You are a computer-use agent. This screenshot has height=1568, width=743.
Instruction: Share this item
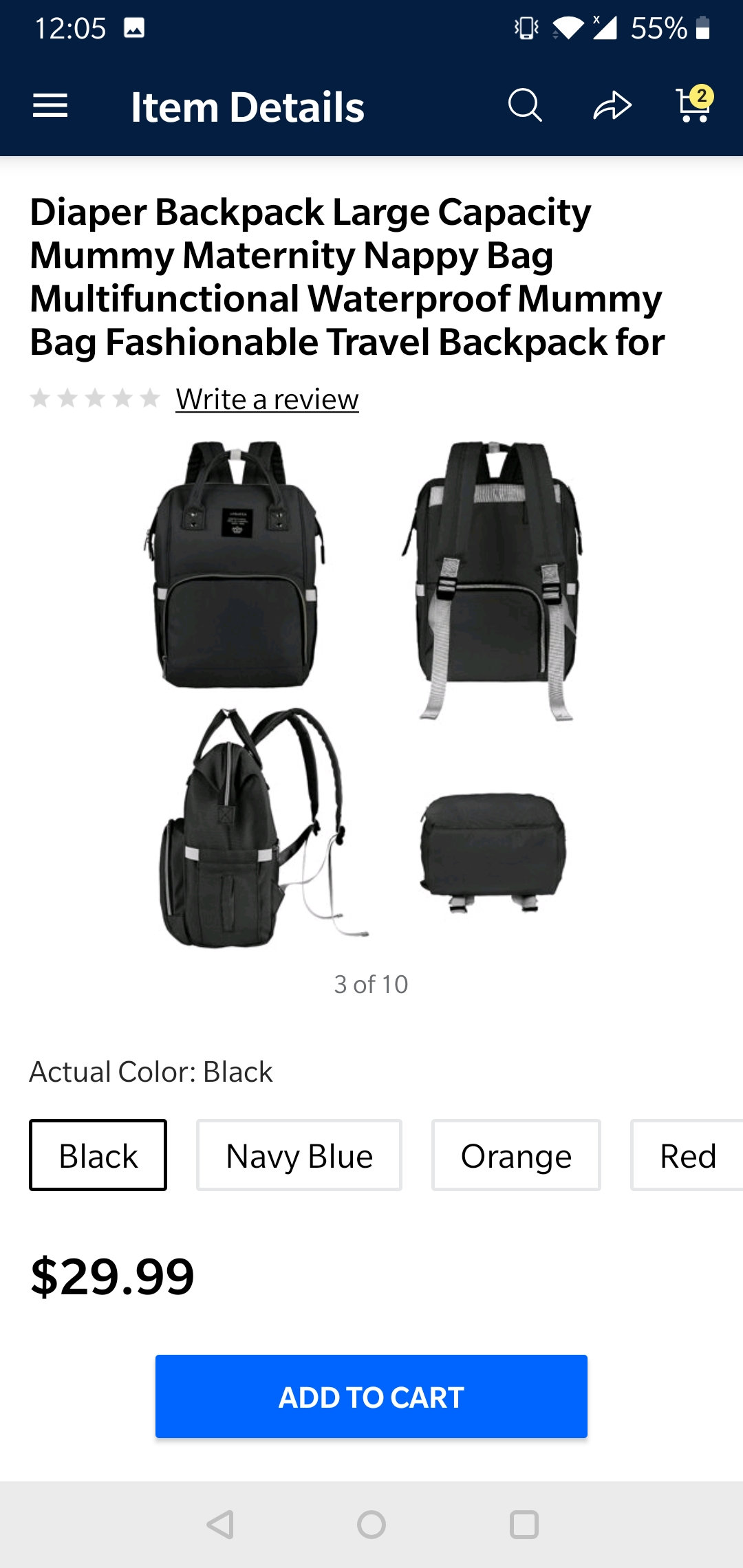[612, 106]
